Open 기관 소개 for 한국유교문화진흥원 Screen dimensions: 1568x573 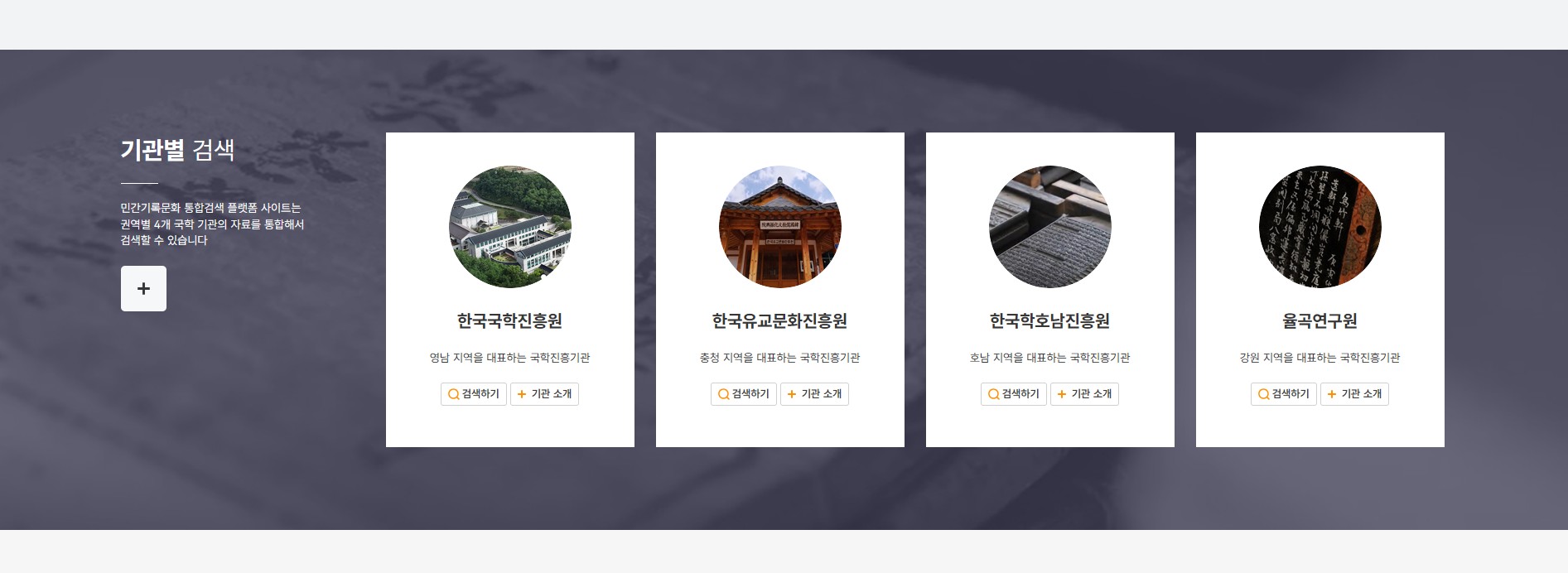tap(814, 394)
